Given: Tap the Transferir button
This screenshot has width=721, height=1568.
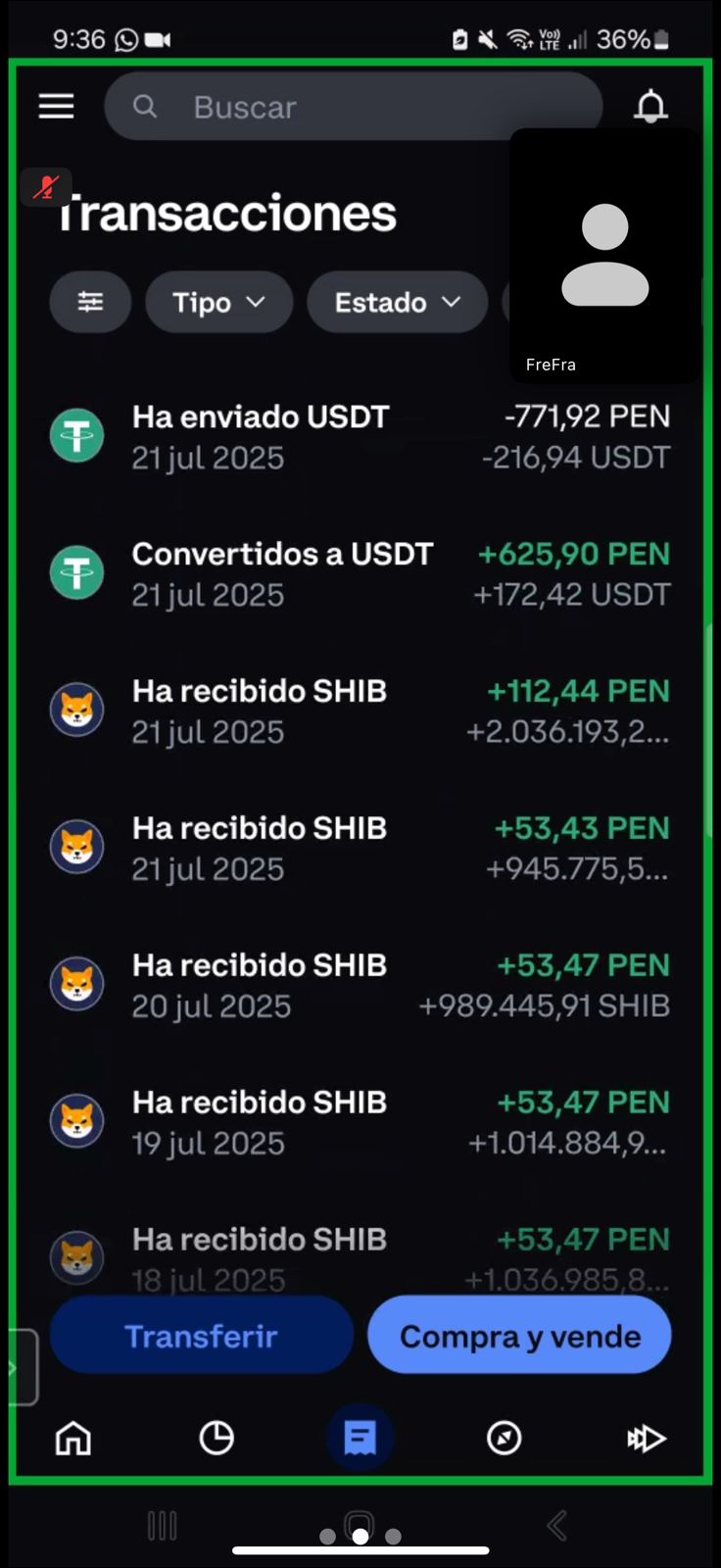Looking at the screenshot, I should point(201,1336).
